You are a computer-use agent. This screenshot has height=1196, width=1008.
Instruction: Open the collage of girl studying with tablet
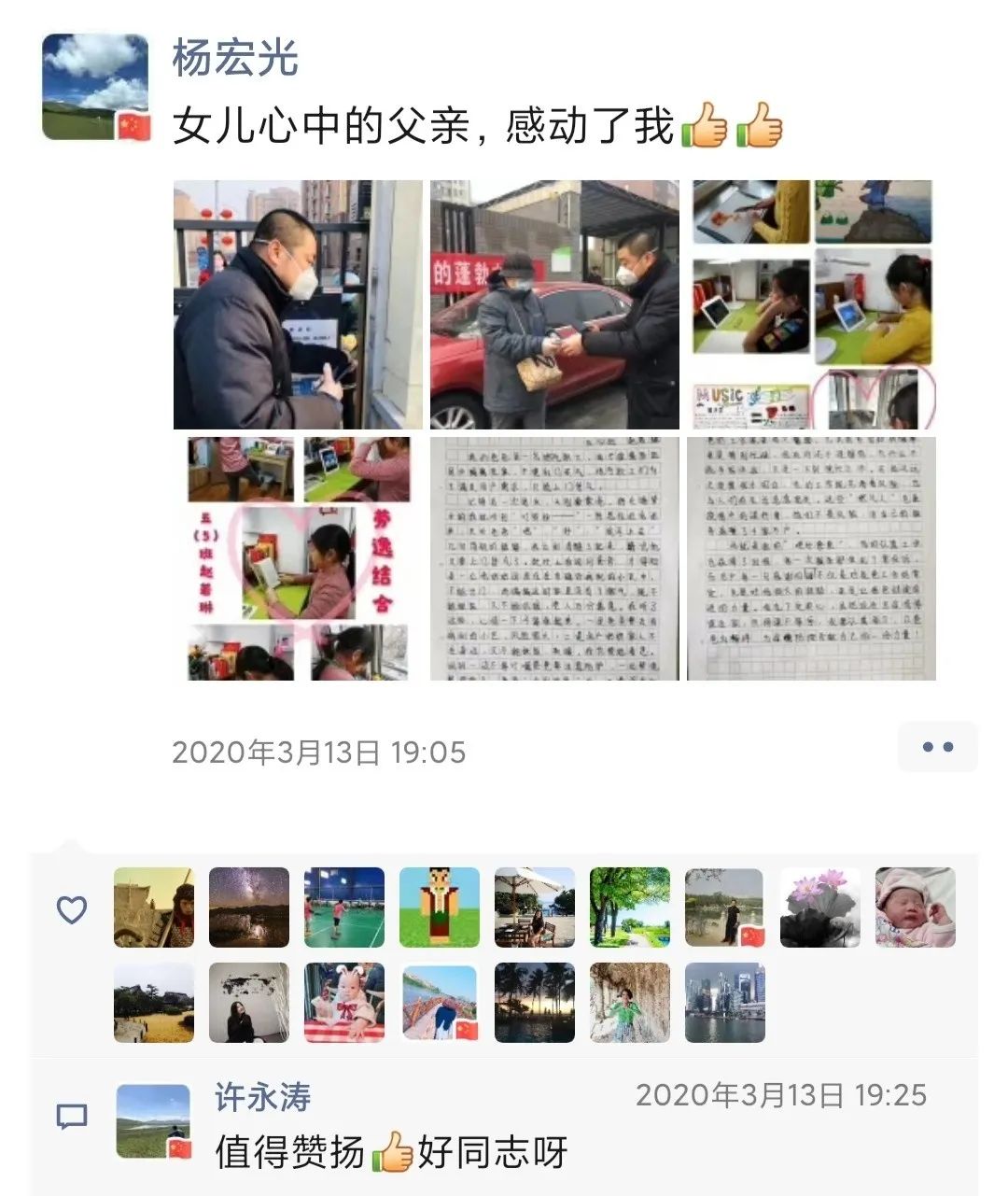[x=812, y=304]
